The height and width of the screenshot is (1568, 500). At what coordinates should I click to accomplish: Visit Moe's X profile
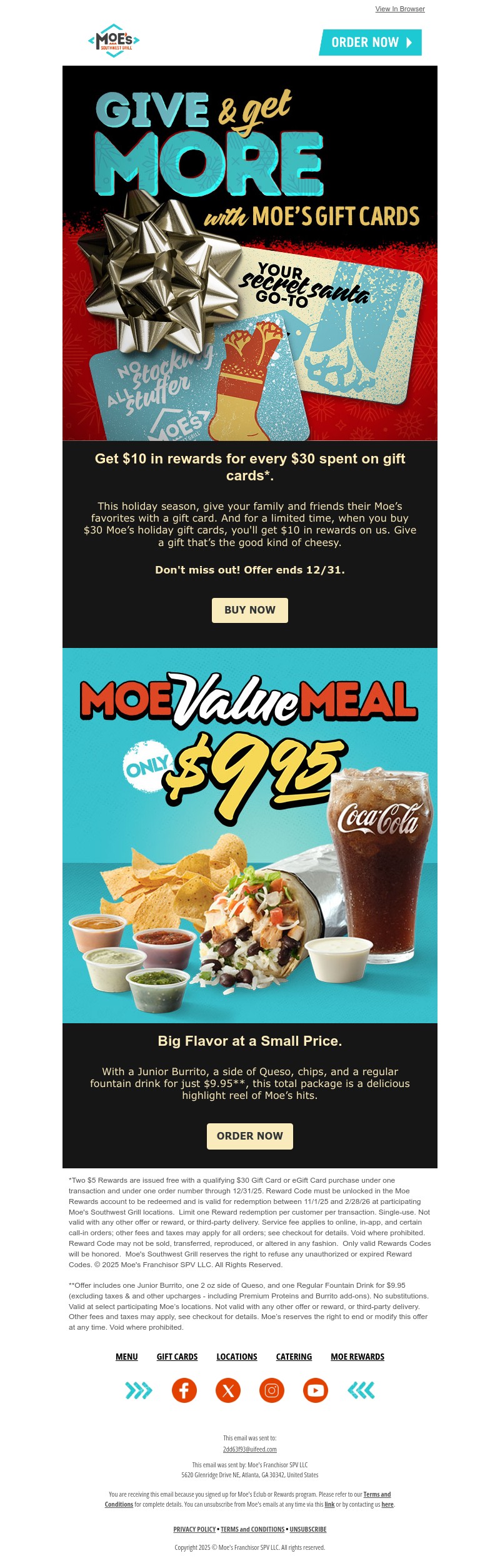click(x=228, y=1390)
